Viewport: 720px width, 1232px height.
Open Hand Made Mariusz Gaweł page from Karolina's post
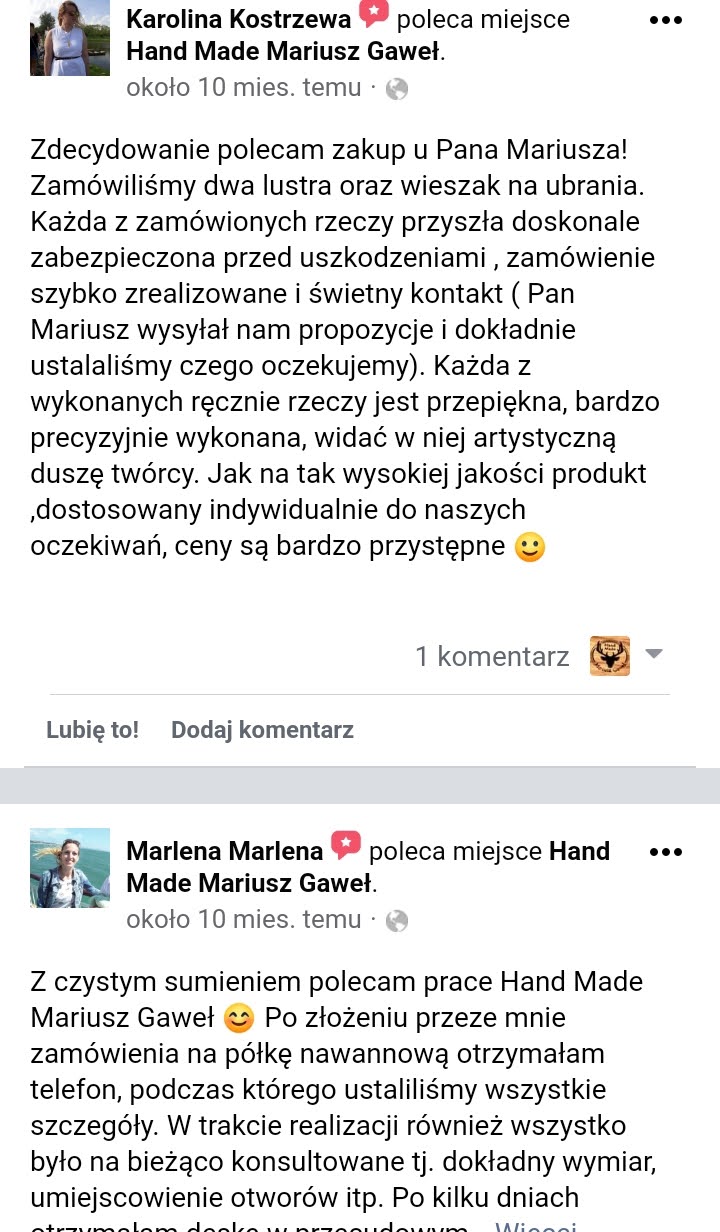(x=285, y=53)
